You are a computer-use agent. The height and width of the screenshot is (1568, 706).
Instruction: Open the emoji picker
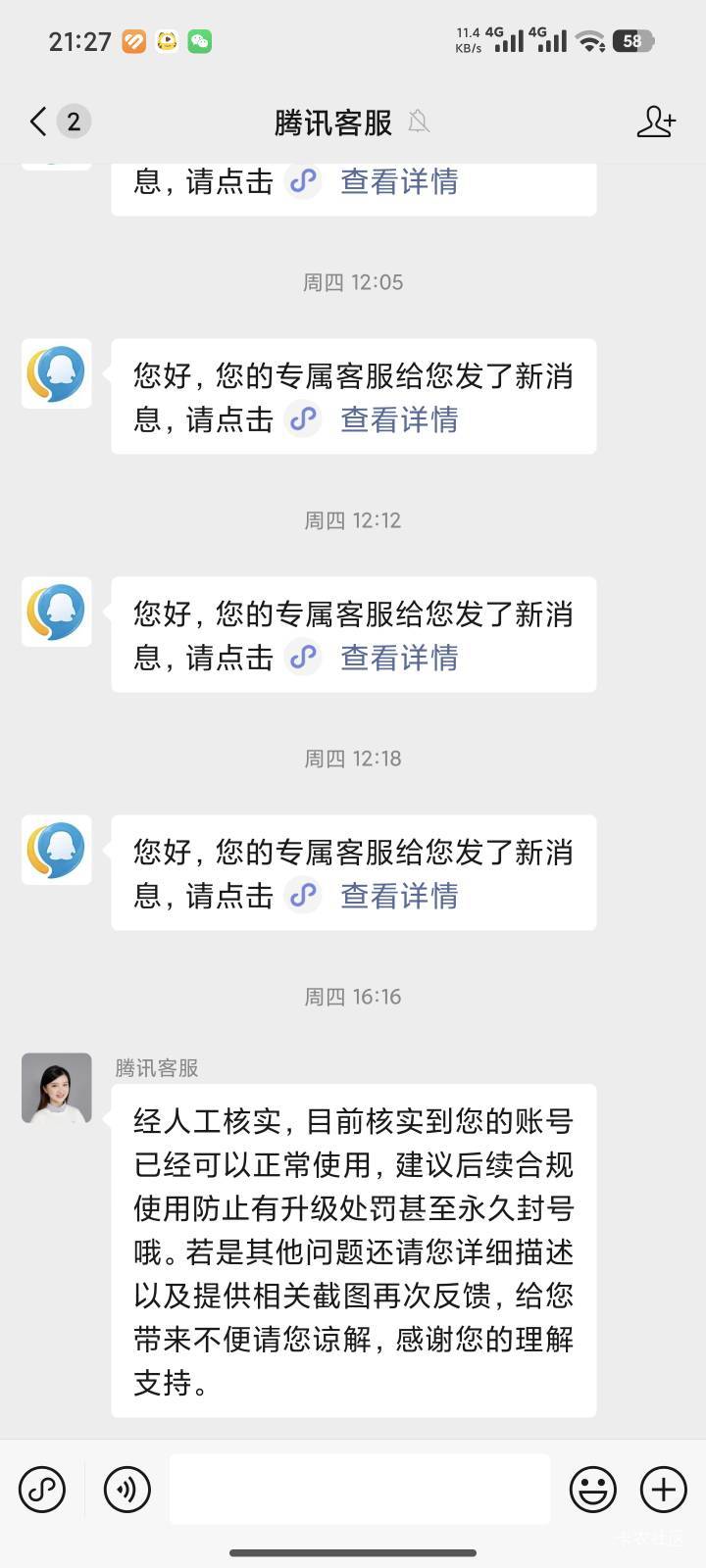[593, 1490]
